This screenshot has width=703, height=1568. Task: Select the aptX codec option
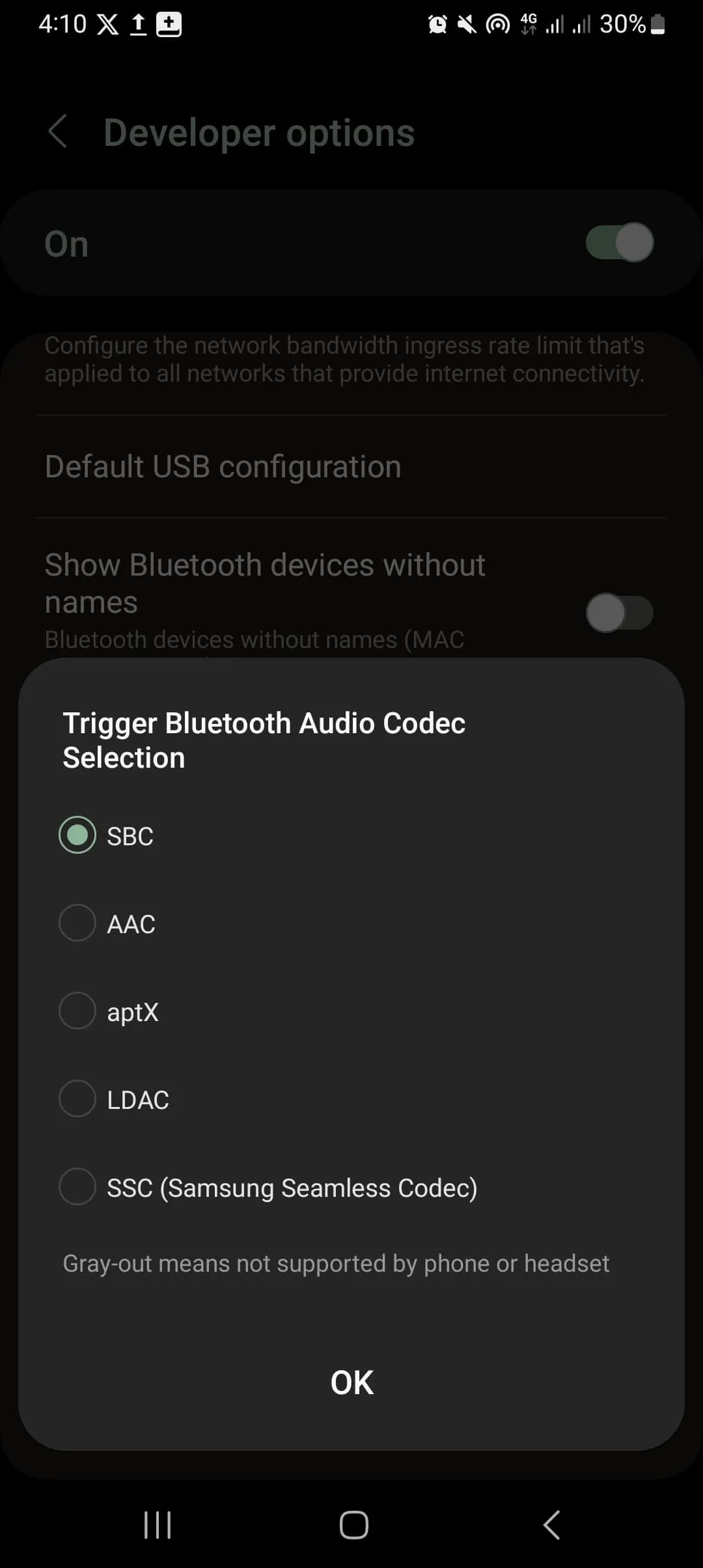click(x=77, y=1011)
